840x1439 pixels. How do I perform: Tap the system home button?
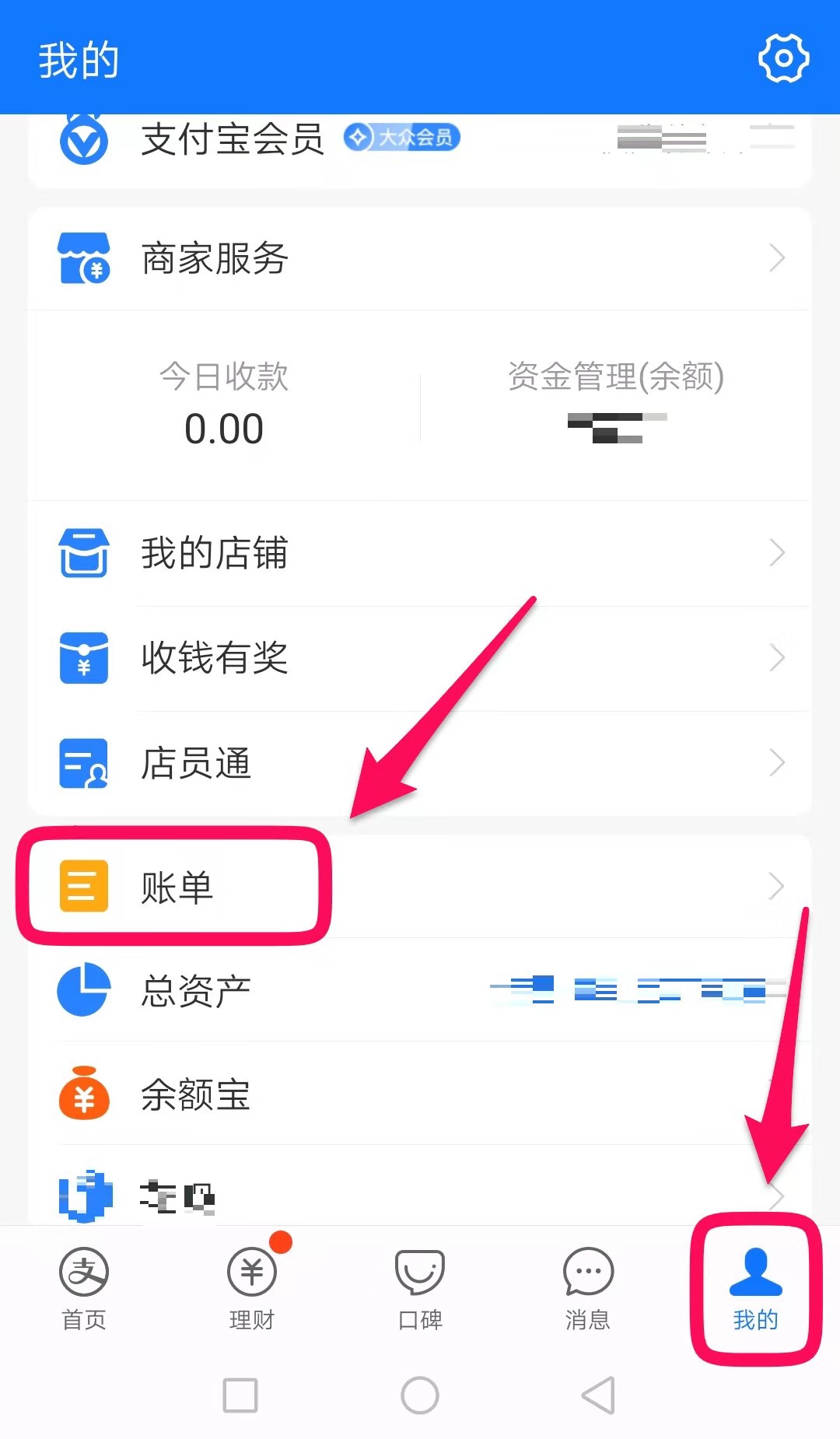tap(420, 1395)
